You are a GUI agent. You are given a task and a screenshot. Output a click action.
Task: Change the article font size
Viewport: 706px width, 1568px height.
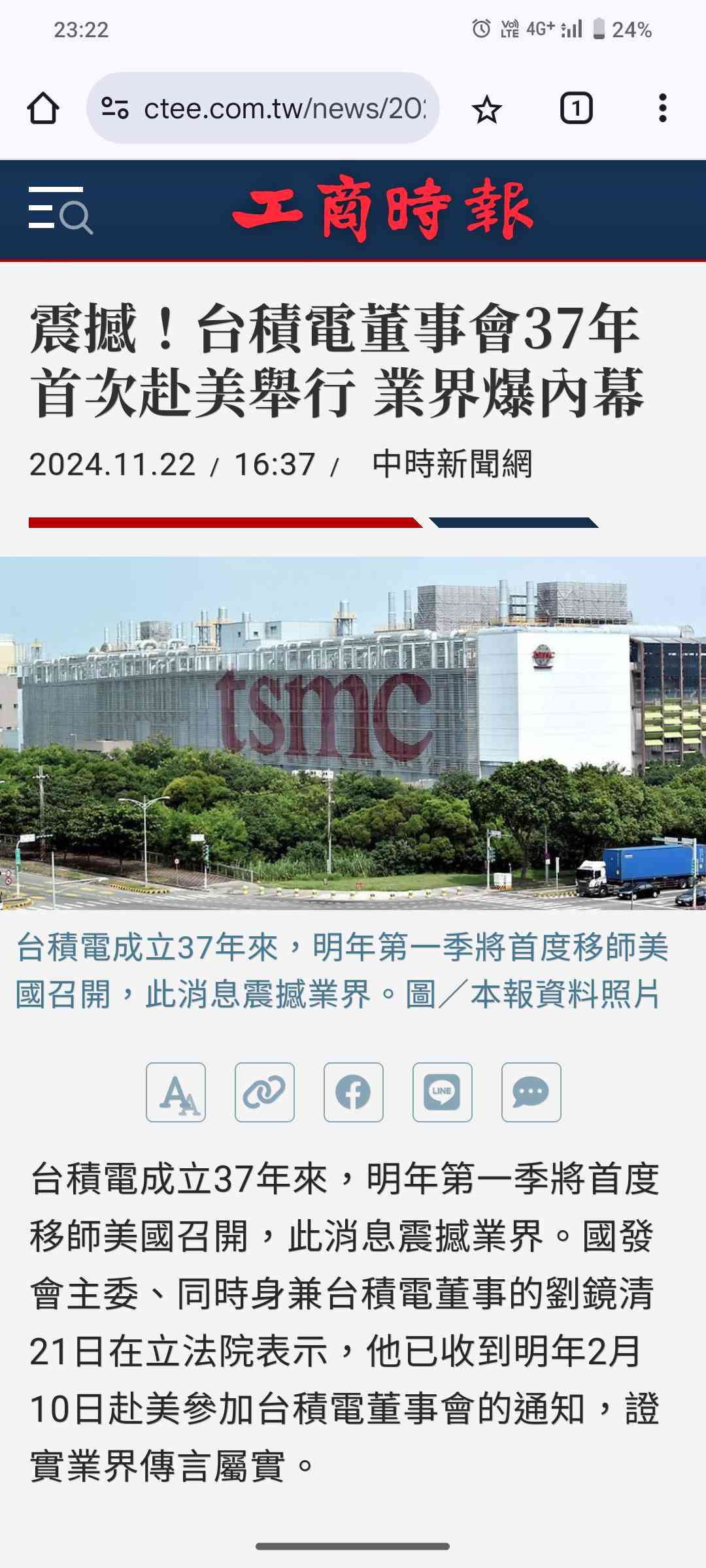[176, 1092]
